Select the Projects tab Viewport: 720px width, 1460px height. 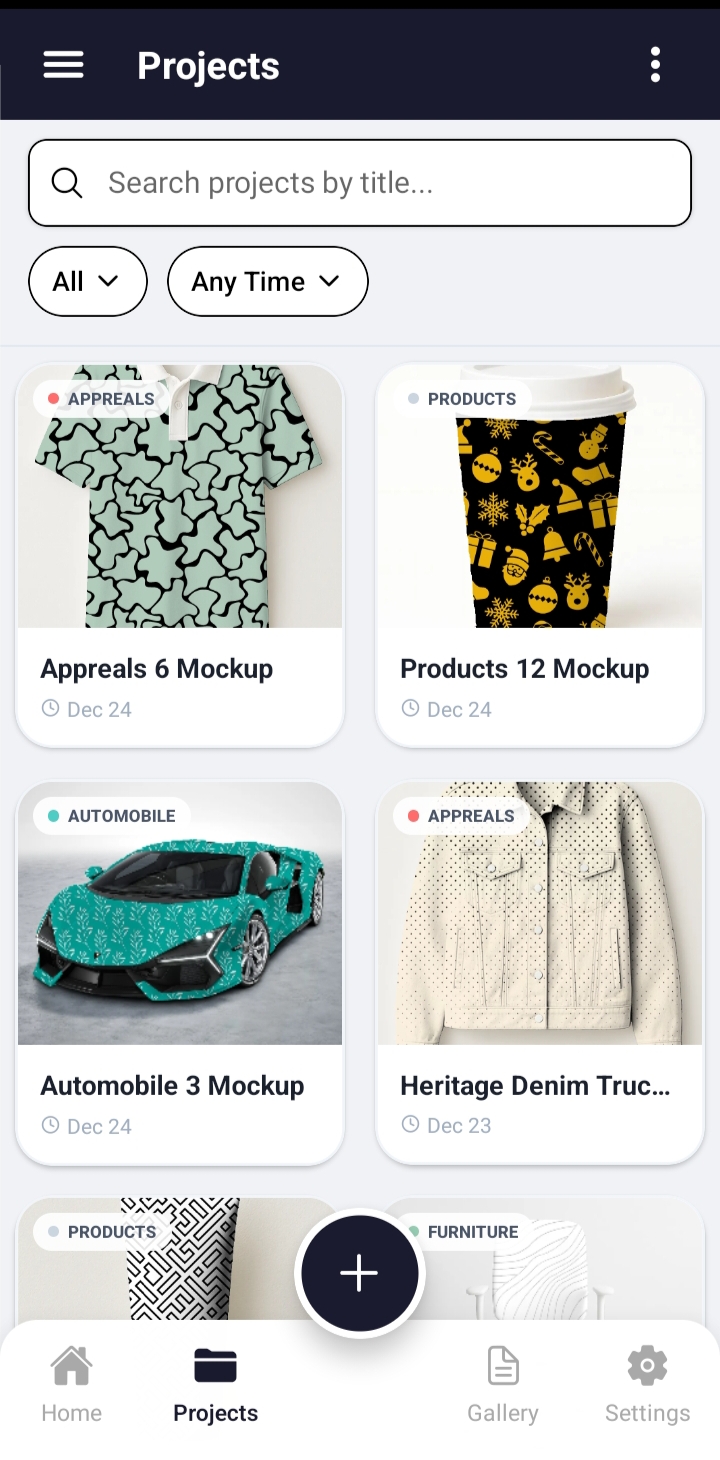point(215,1384)
